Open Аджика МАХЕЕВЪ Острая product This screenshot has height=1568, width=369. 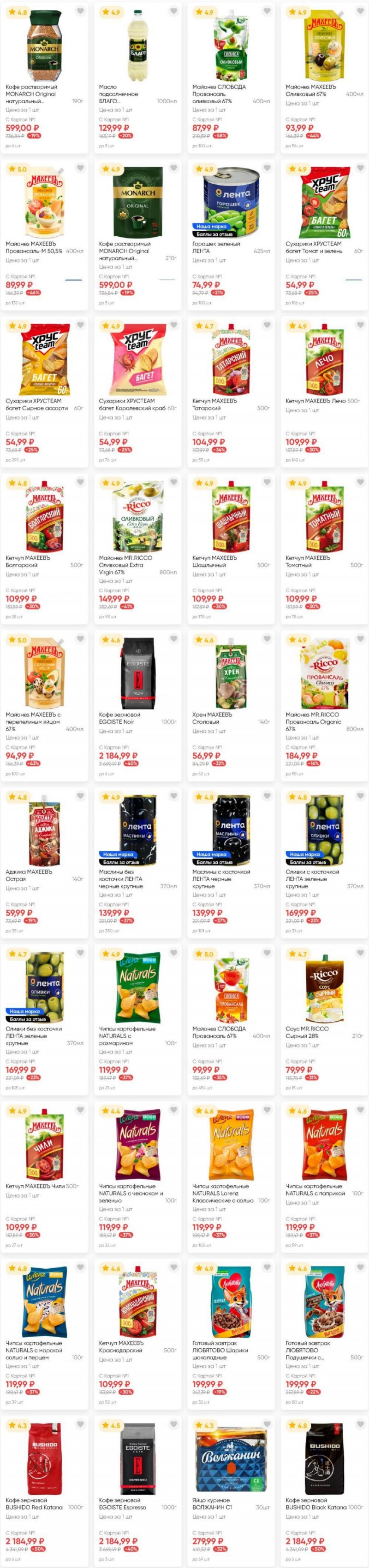click(x=44, y=831)
